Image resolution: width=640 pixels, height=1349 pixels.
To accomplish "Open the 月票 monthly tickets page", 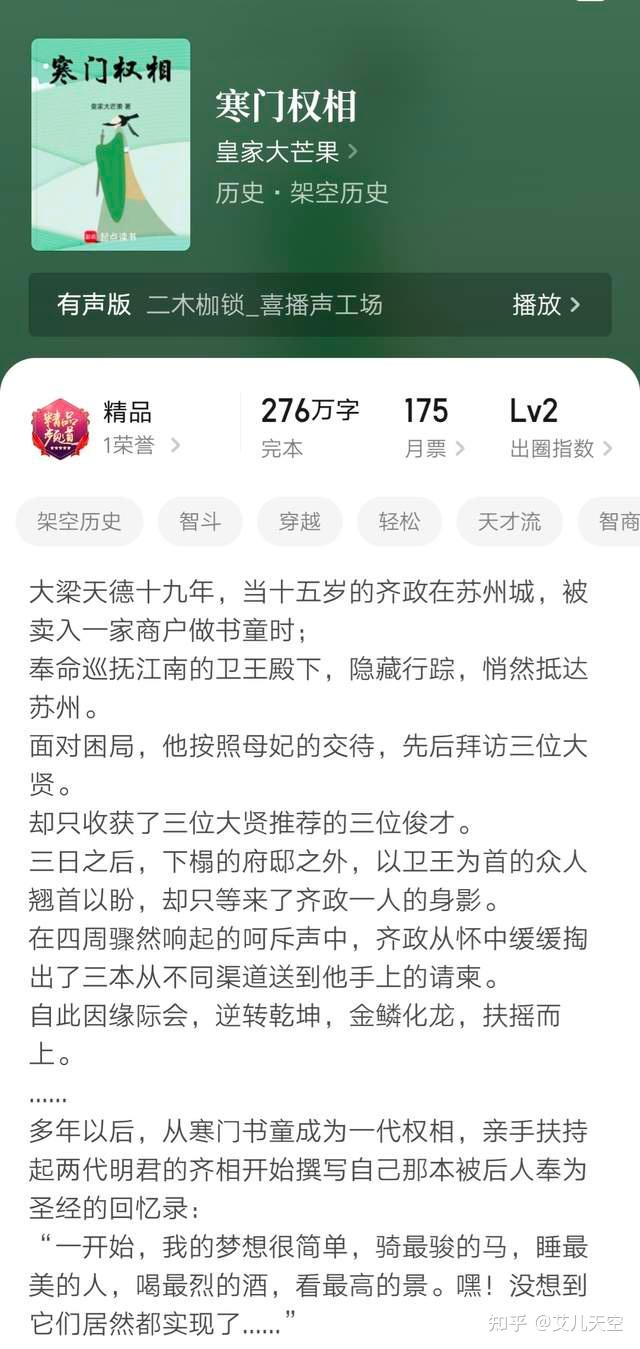I will (x=434, y=448).
